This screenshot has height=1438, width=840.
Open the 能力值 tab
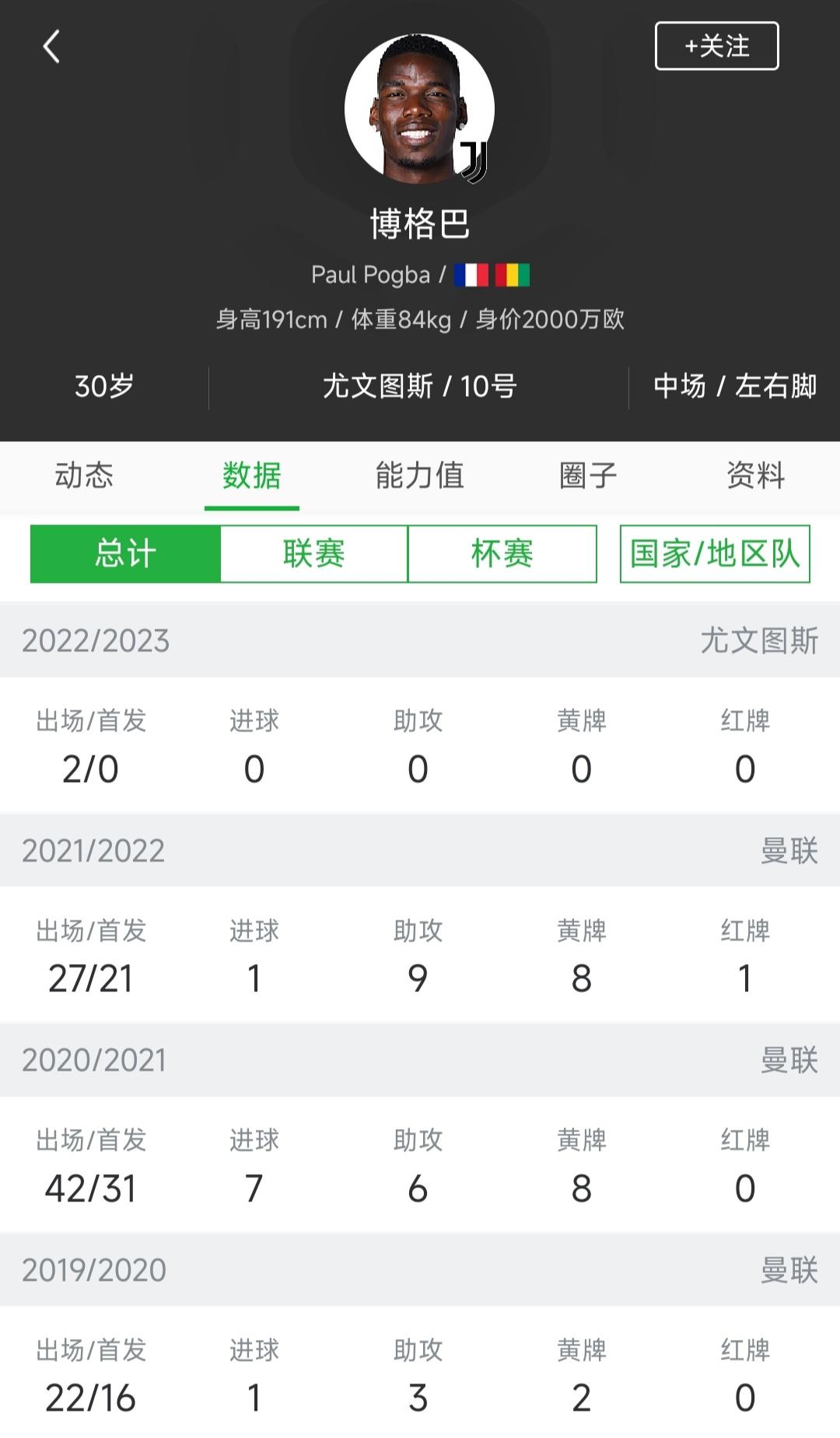[x=420, y=475]
